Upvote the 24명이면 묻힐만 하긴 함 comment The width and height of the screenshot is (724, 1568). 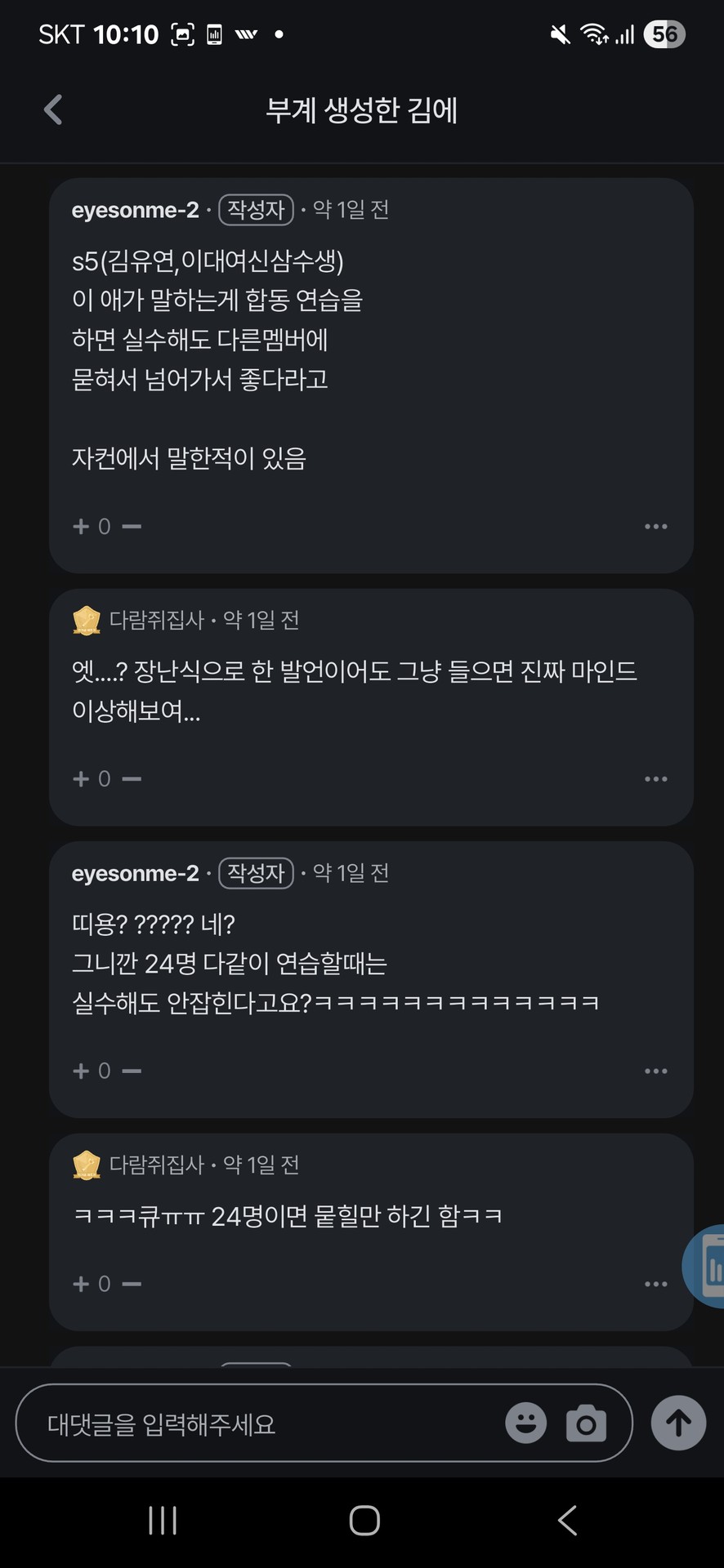(x=81, y=1284)
